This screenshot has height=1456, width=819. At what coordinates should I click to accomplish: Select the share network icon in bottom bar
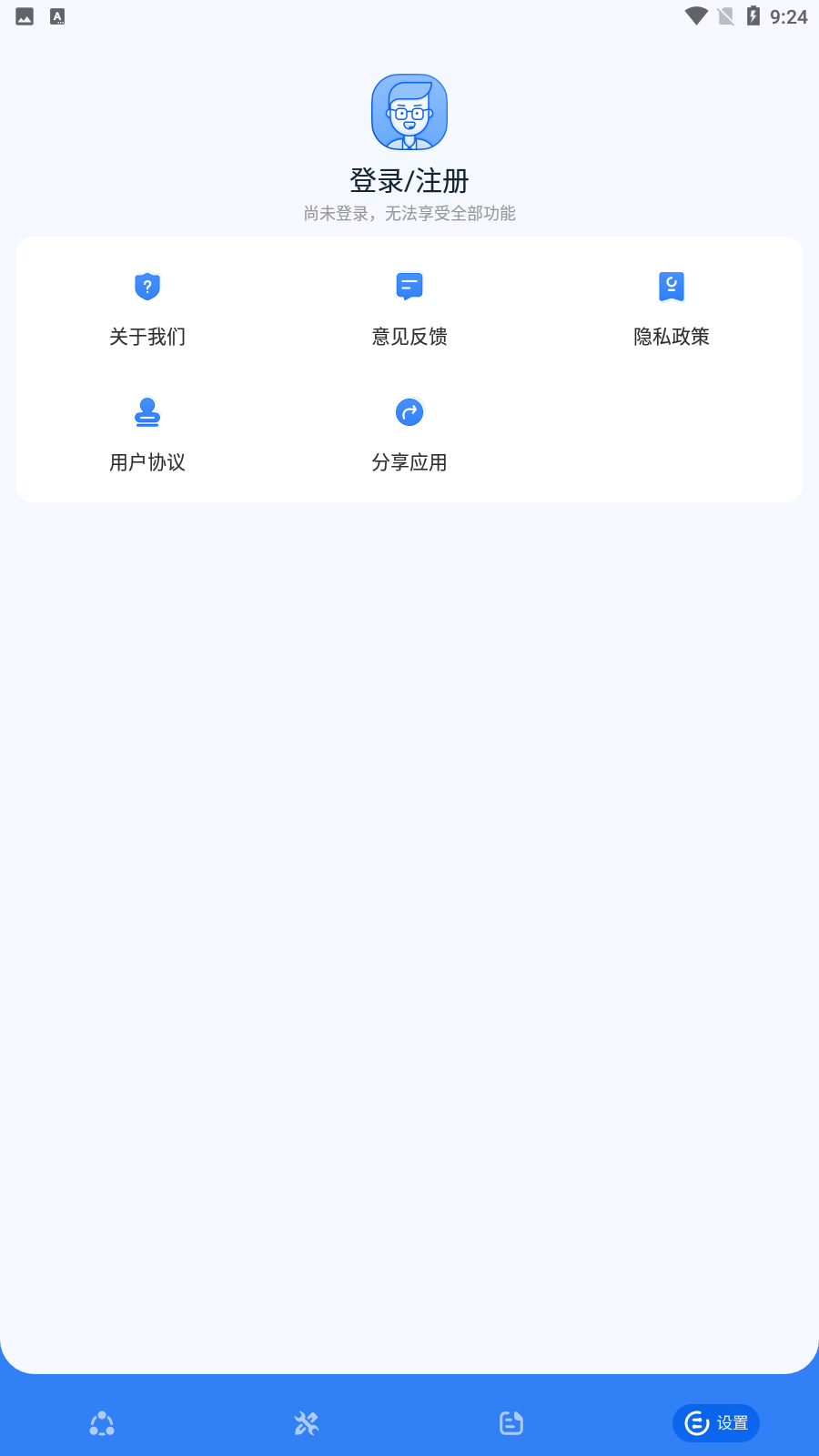(102, 1422)
